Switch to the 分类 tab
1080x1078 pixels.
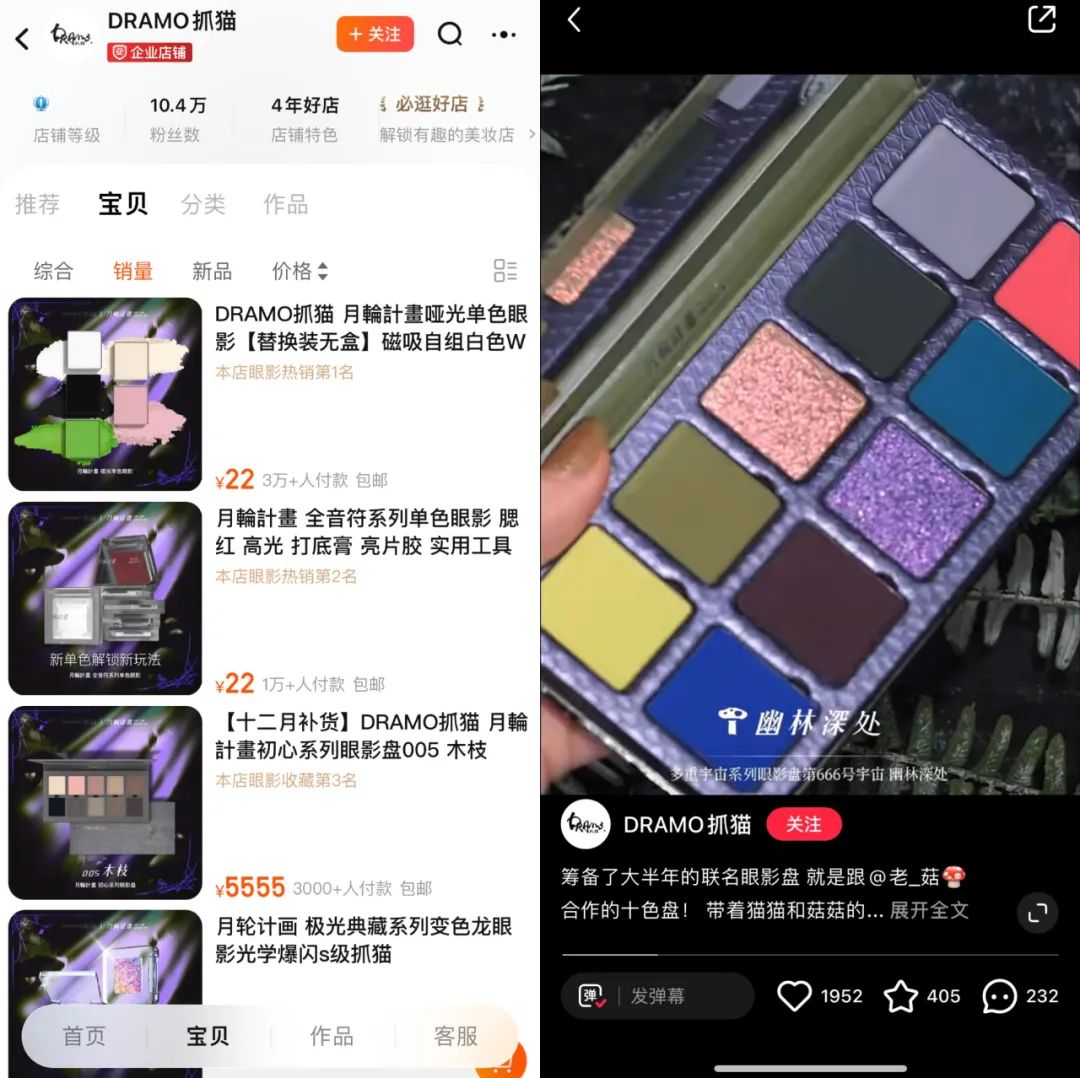203,204
